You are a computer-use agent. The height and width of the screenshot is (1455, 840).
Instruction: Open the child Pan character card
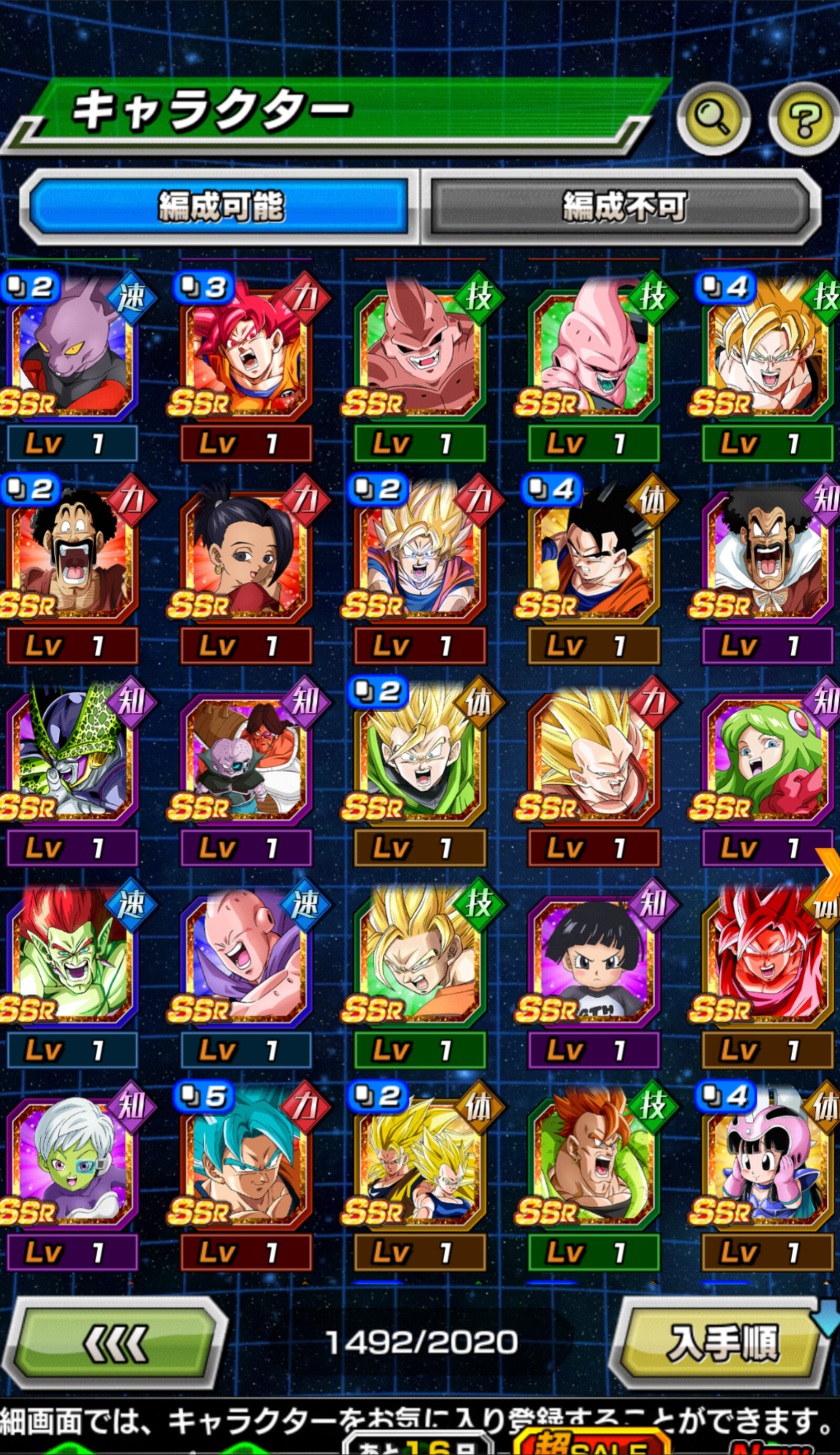(593, 961)
